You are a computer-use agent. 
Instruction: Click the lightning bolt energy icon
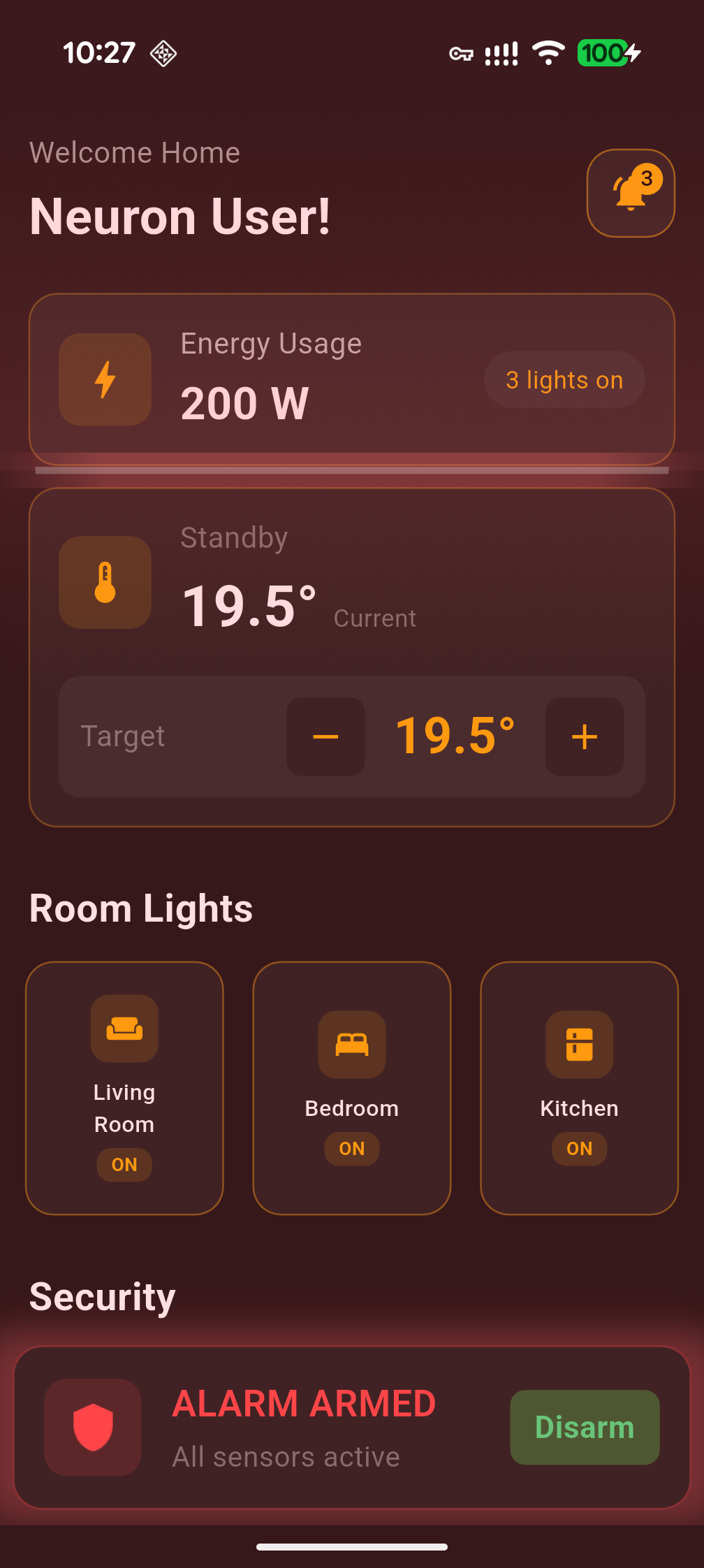click(104, 379)
